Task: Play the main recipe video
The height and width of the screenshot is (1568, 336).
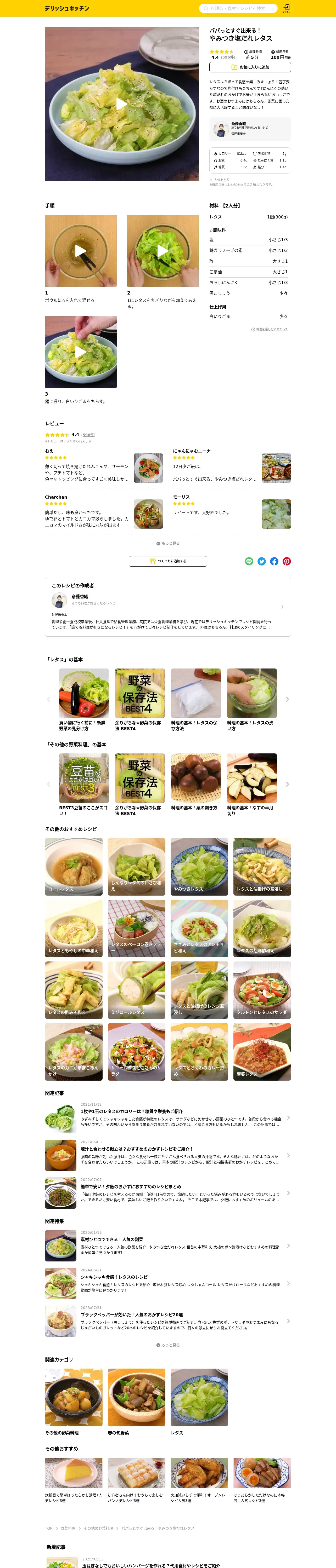Action: 122,103
